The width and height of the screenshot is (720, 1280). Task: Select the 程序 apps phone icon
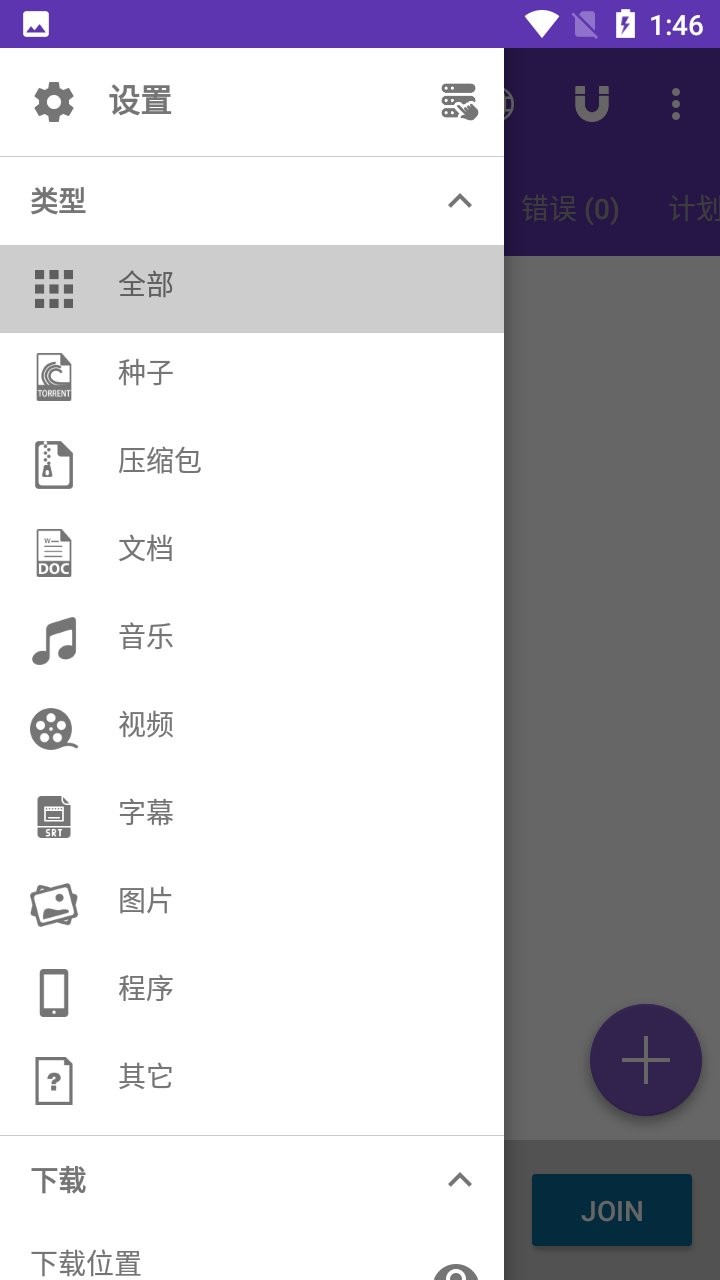[x=53, y=991]
